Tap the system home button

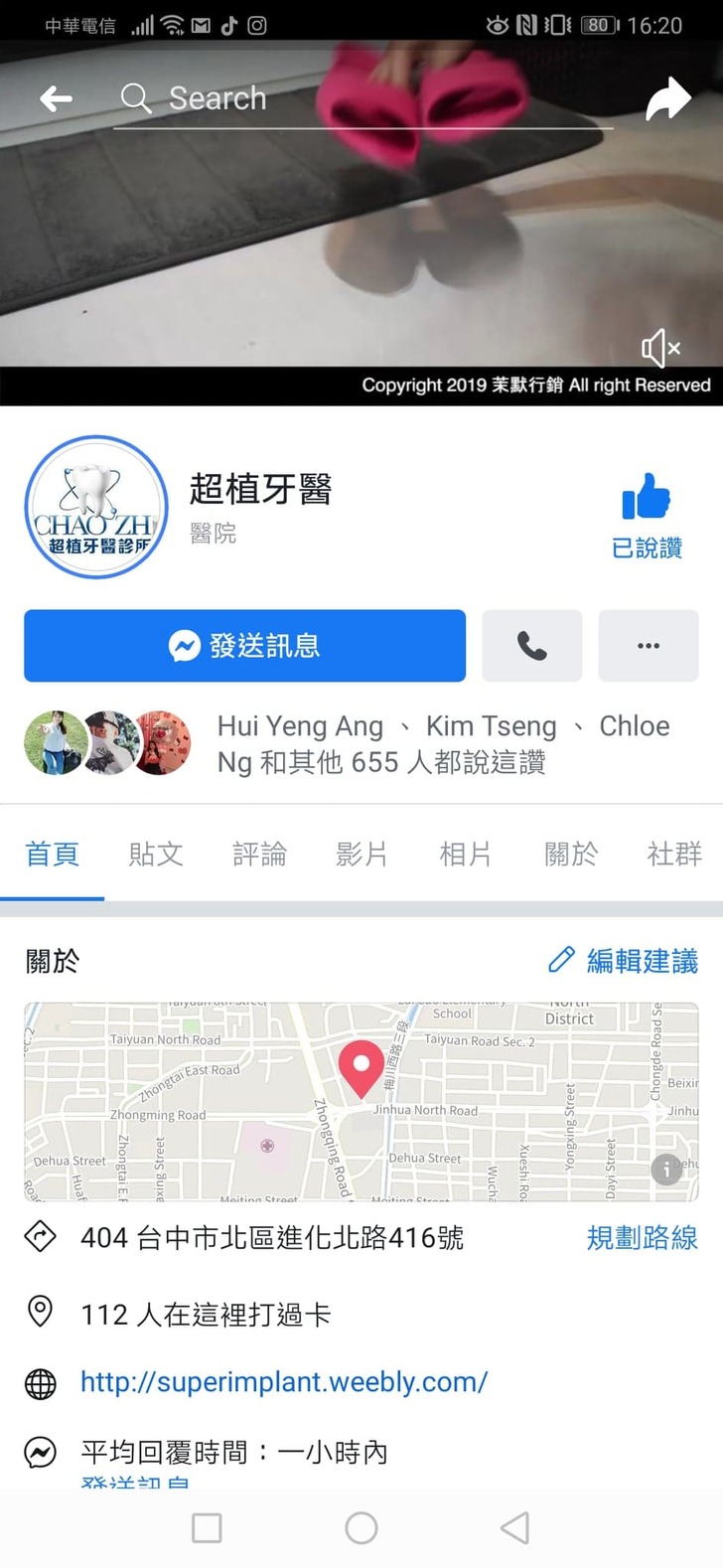[x=361, y=1527]
